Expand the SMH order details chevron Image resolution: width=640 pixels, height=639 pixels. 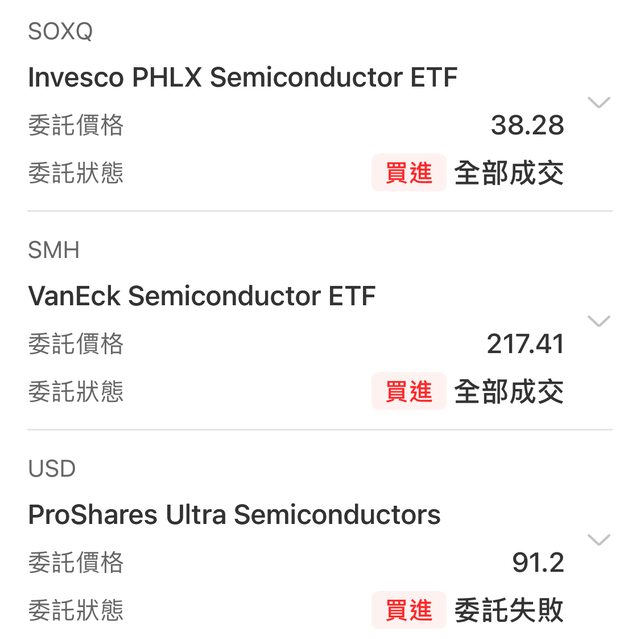pyautogui.click(x=598, y=321)
